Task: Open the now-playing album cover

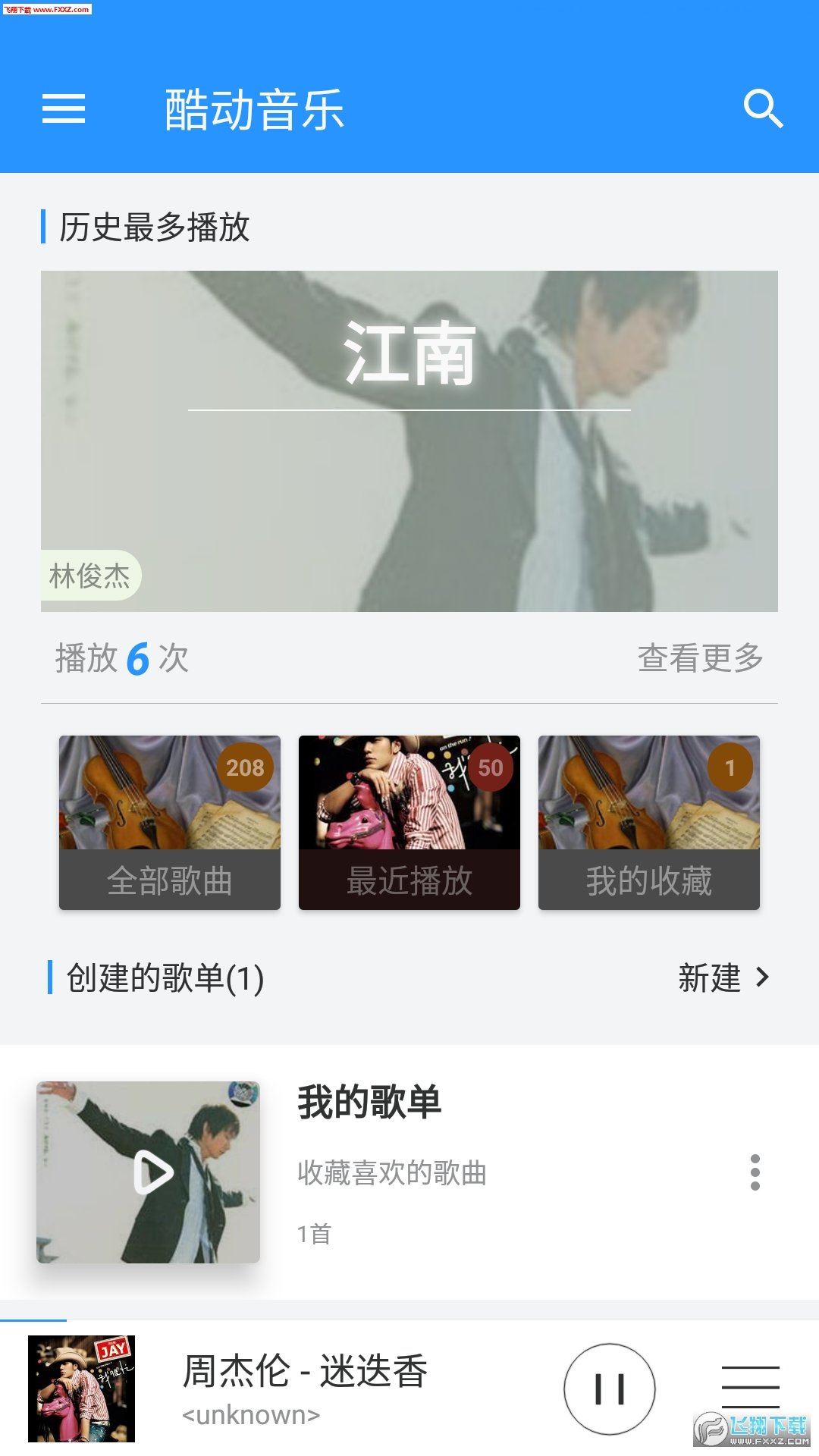Action: tap(82, 1389)
